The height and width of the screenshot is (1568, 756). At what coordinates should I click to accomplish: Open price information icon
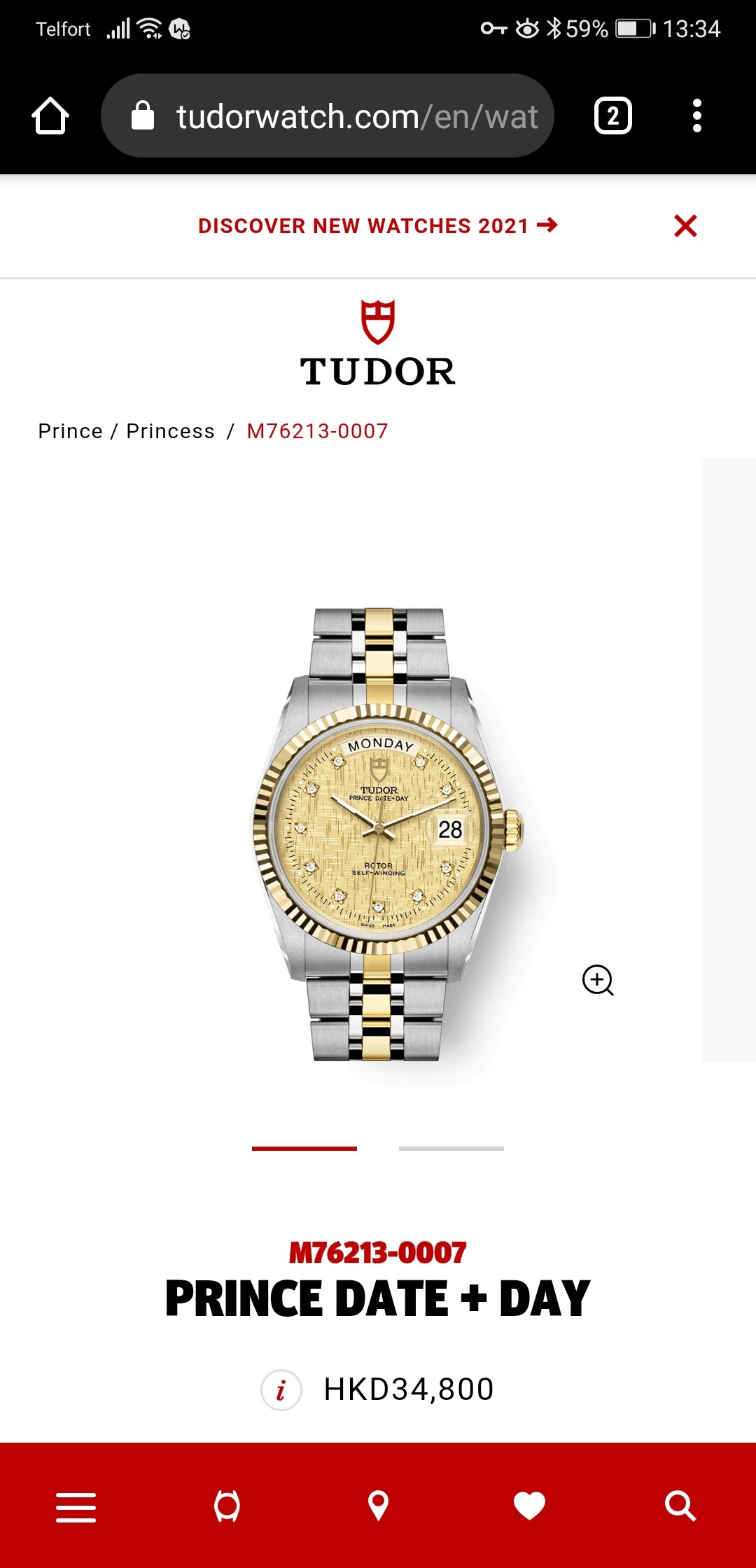pyautogui.click(x=281, y=1389)
